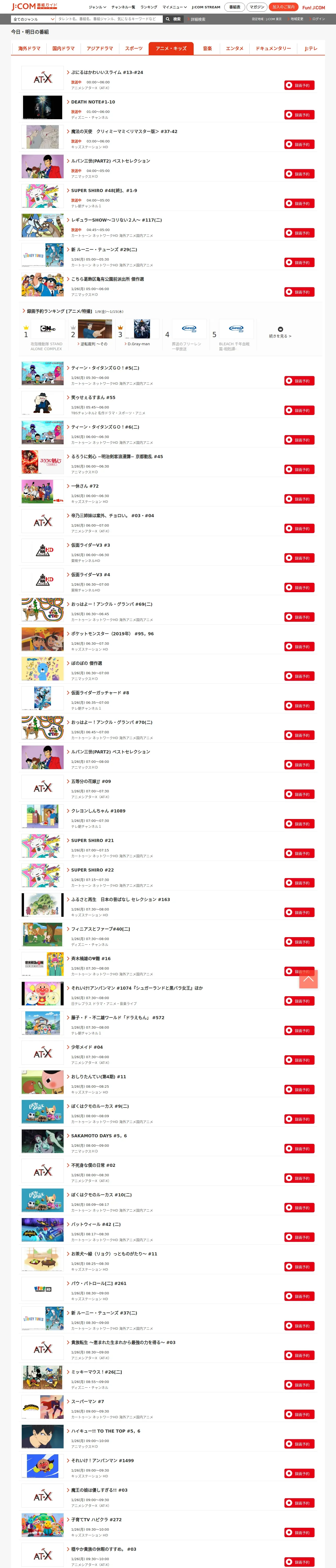Open D.Gray-man in the recording ranking
The width and height of the screenshot is (336, 1568).
[x=138, y=344]
